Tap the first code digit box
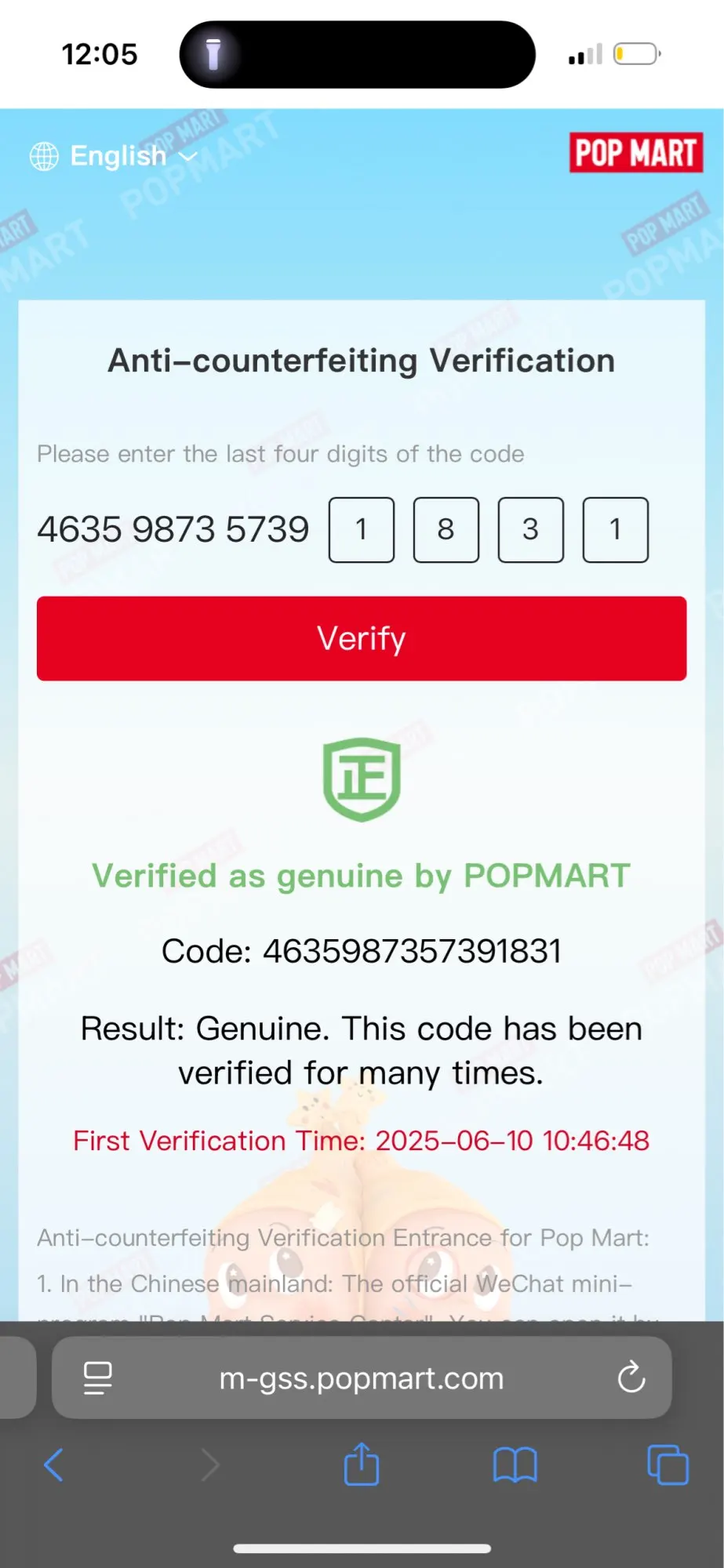This screenshot has width=724, height=1568. pos(362,530)
